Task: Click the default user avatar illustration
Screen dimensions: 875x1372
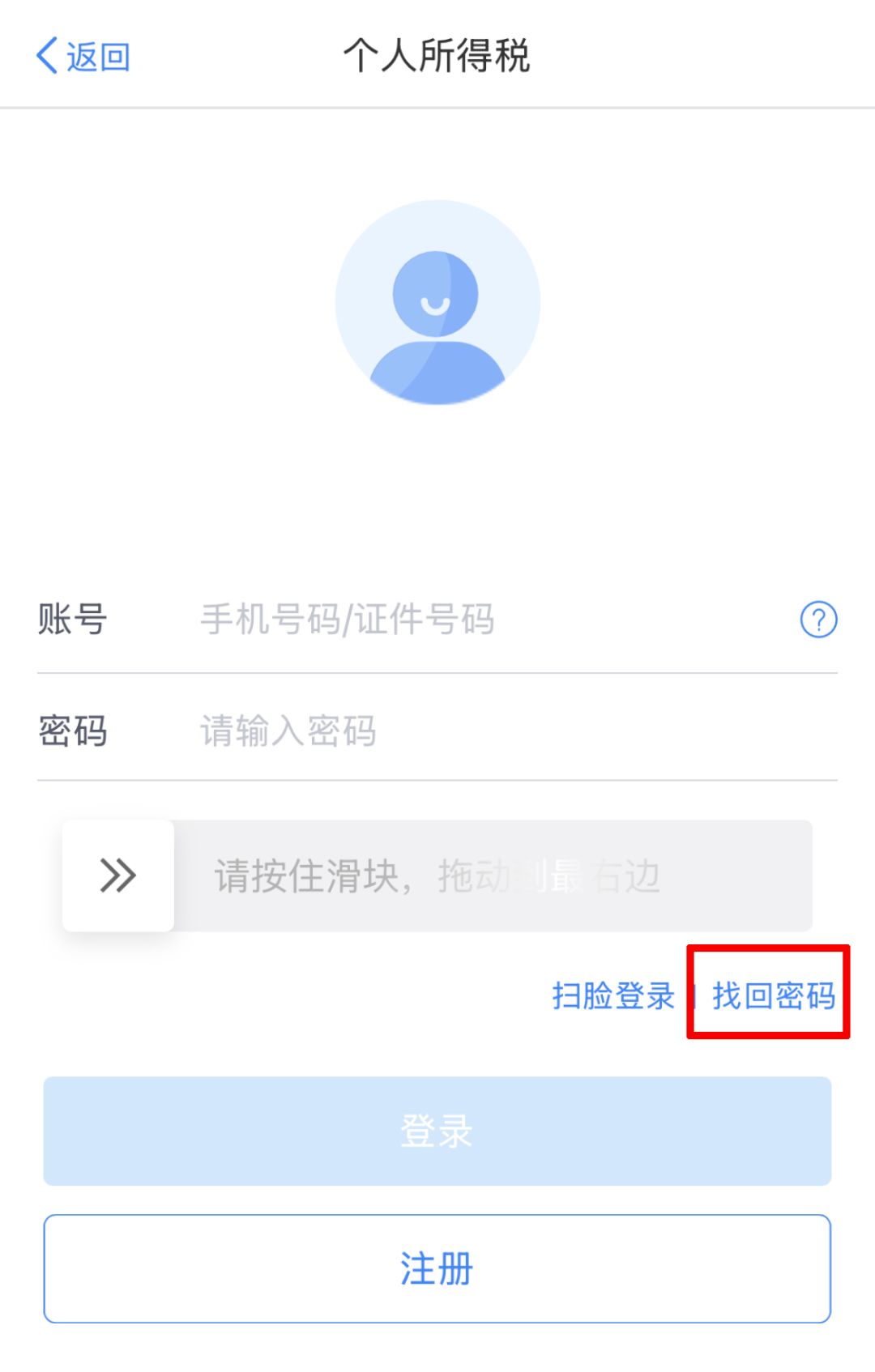Action: pos(437,300)
